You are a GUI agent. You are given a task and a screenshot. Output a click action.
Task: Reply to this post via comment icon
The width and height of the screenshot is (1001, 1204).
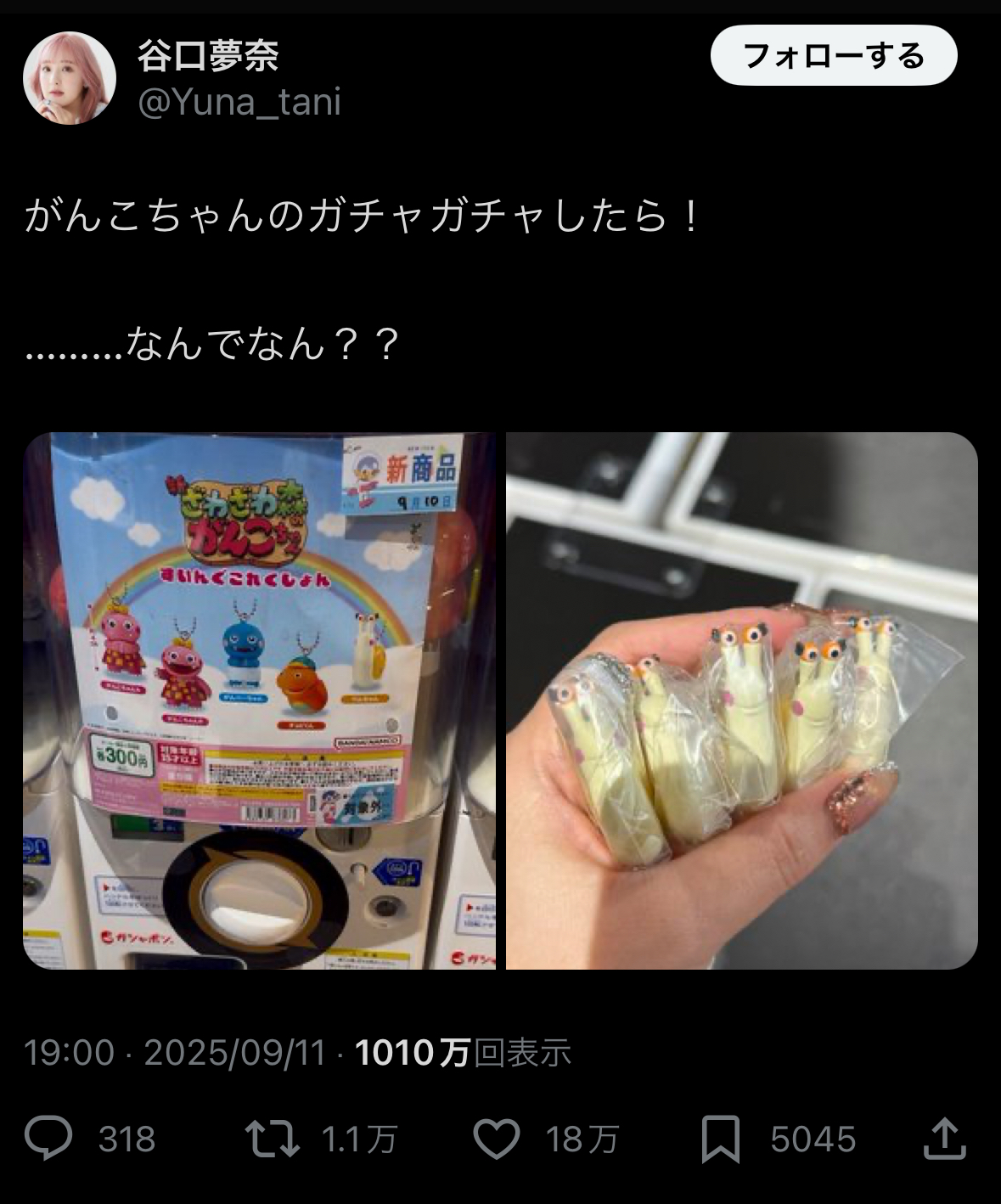48,1139
